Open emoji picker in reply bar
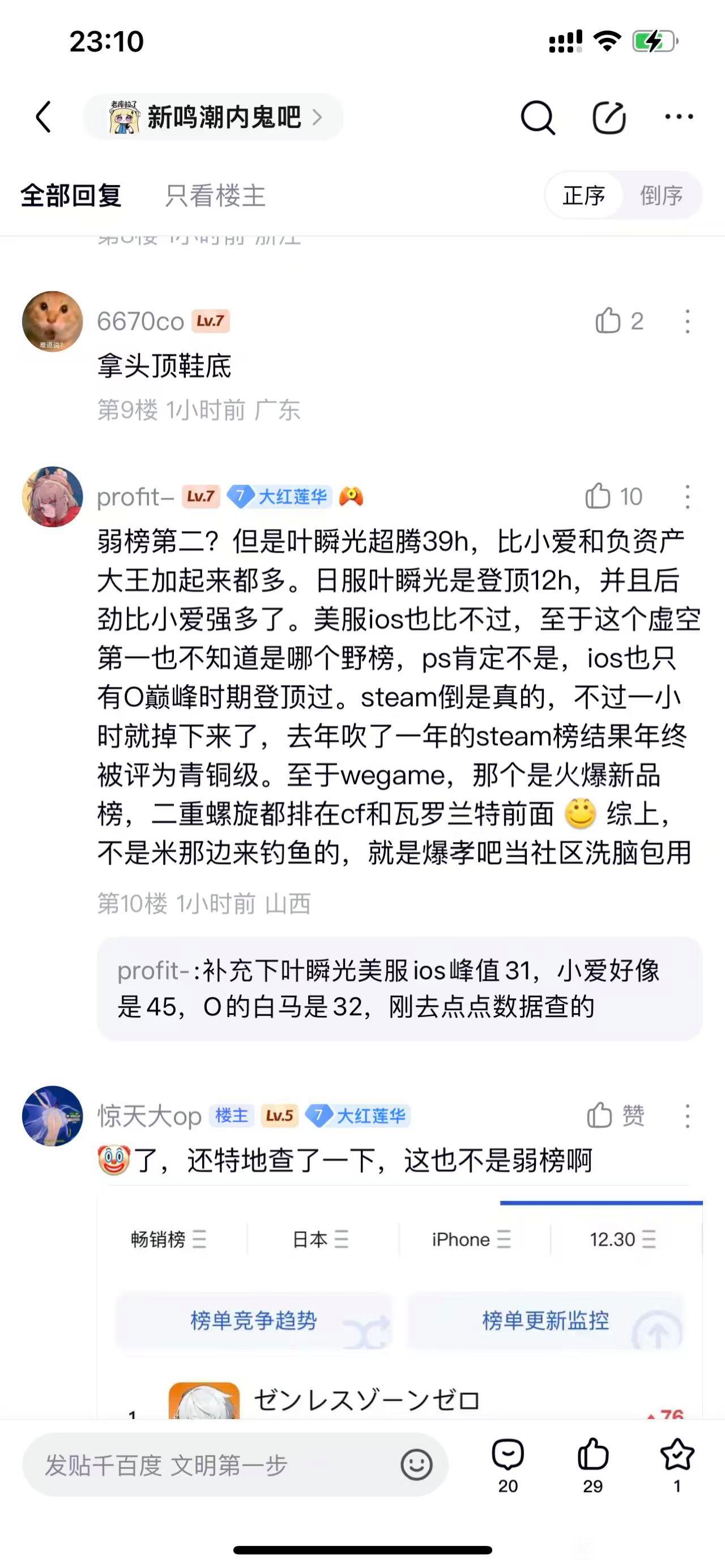 coord(417,1464)
